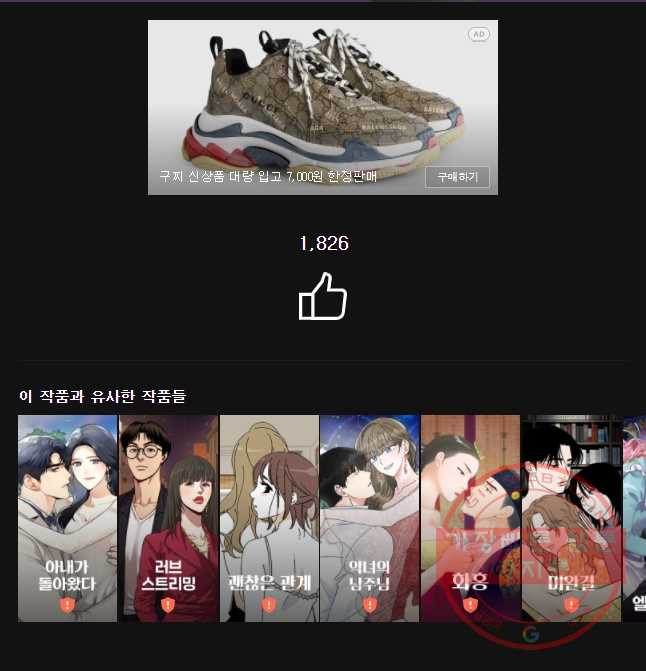
Task: Open the 악녀의 남주님 webtoon
Action: [x=369, y=518]
